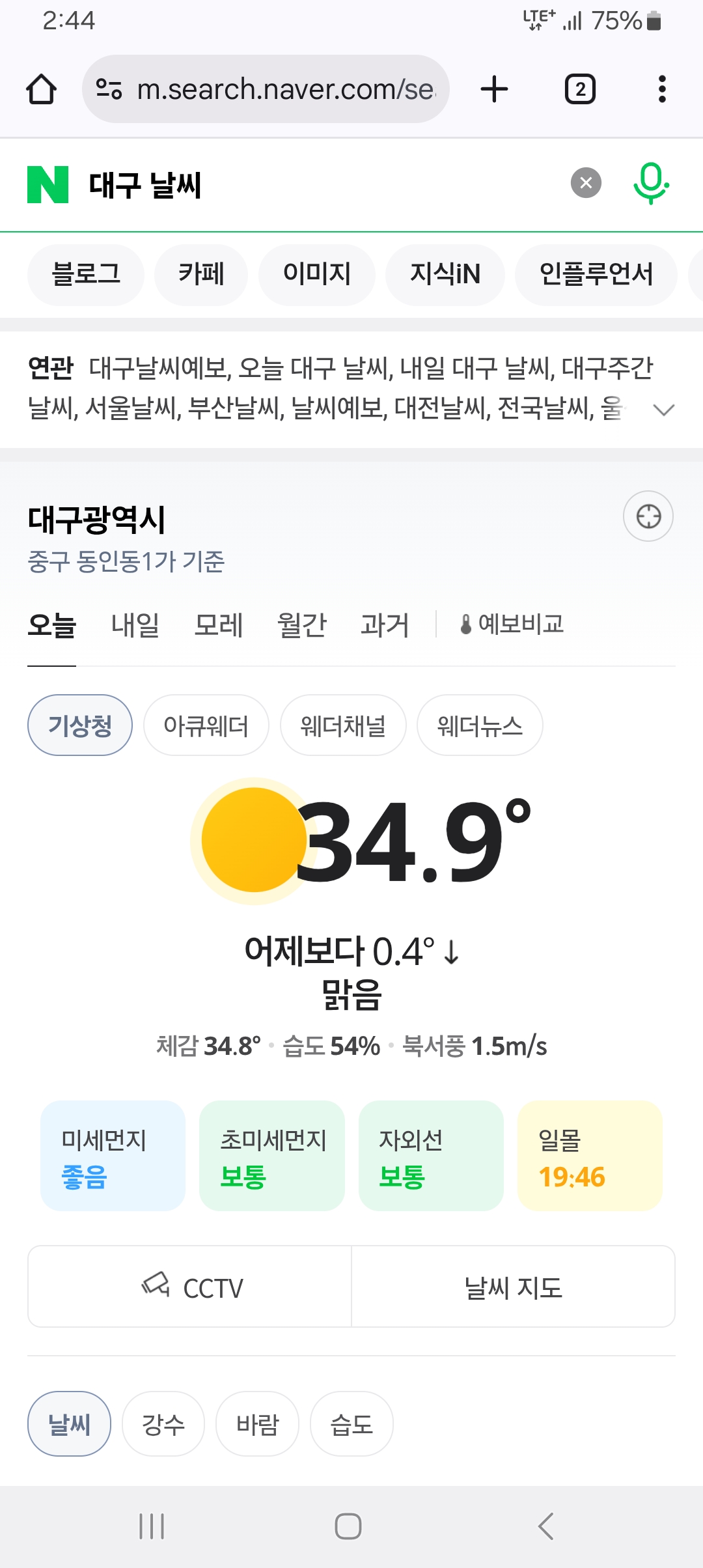The image size is (703, 1568).
Task: Open the CCTV view
Action: pyautogui.click(x=189, y=1287)
